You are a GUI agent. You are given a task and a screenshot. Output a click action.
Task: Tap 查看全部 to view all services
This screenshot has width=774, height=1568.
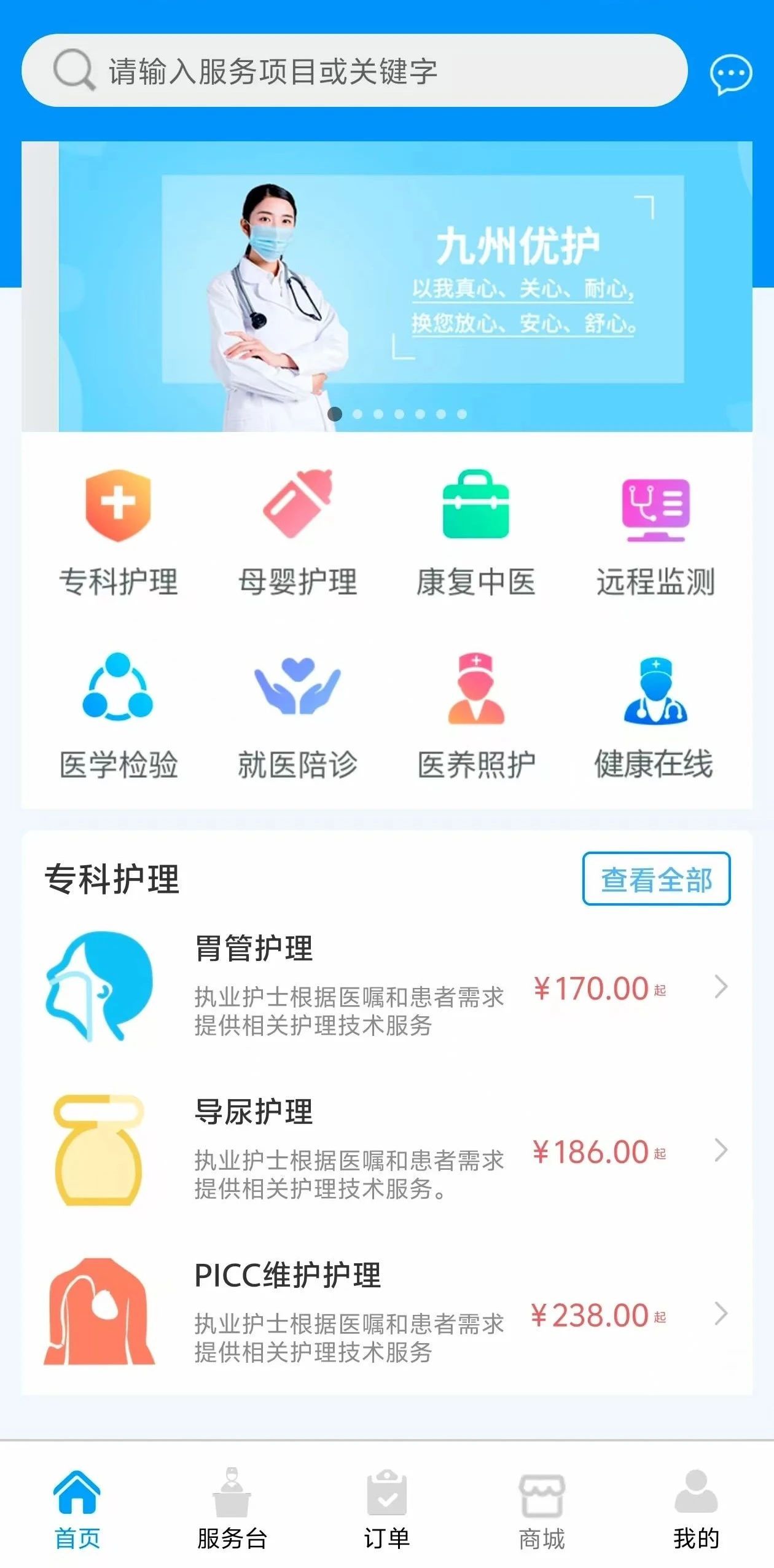point(656,879)
